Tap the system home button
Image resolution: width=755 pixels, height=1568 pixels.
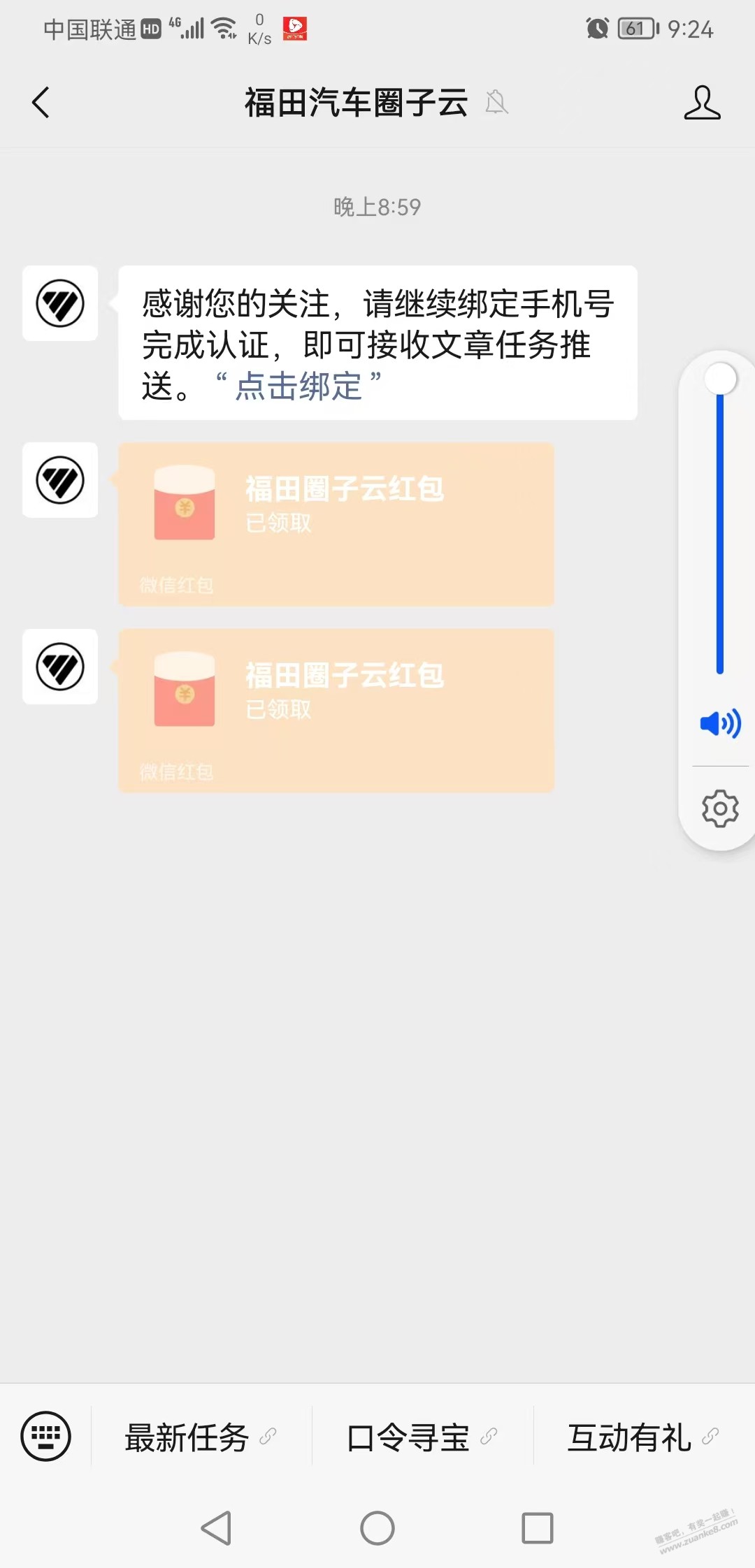pos(377,1528)
